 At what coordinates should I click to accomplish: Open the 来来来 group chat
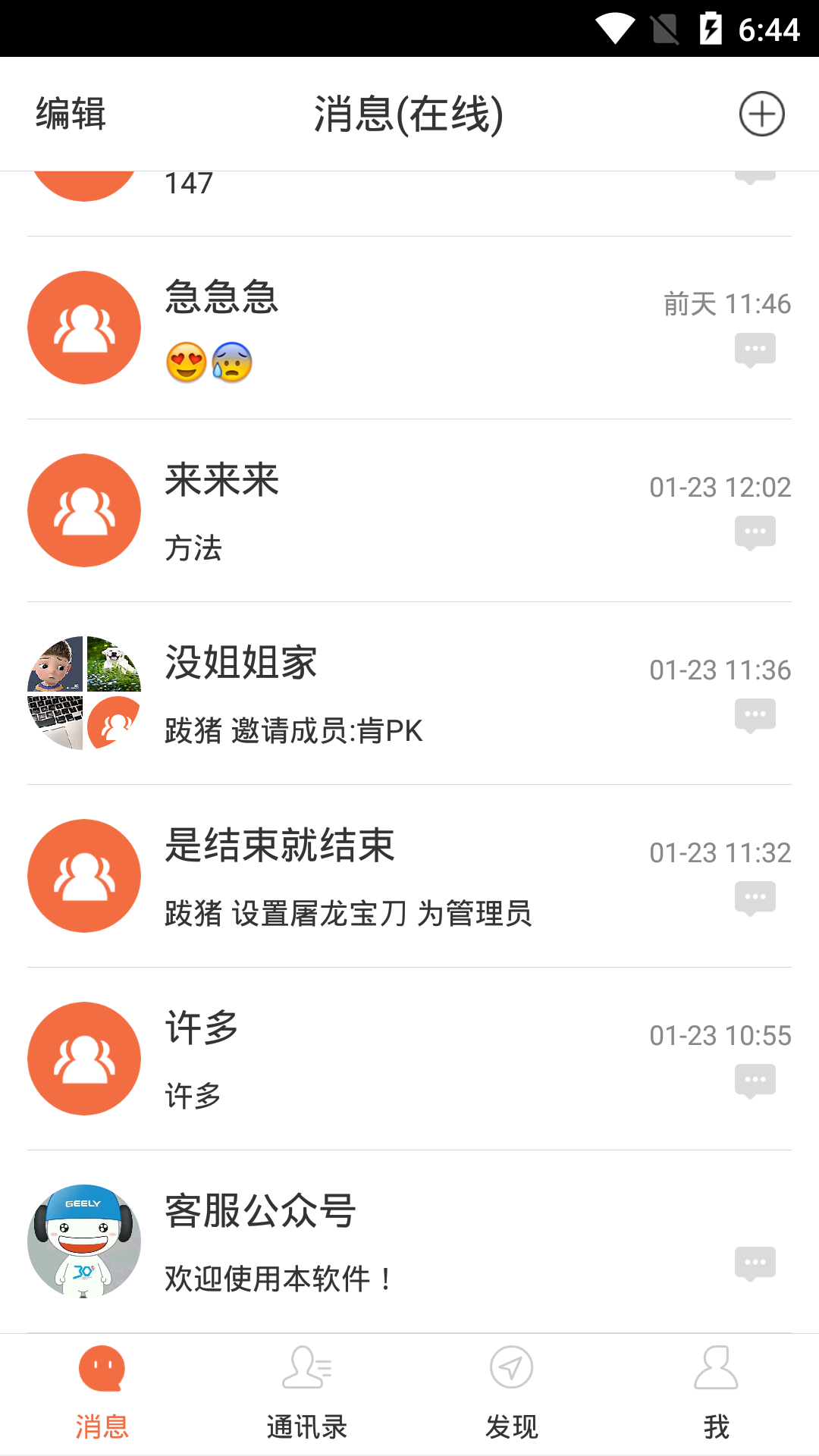[x=409, y=510]
